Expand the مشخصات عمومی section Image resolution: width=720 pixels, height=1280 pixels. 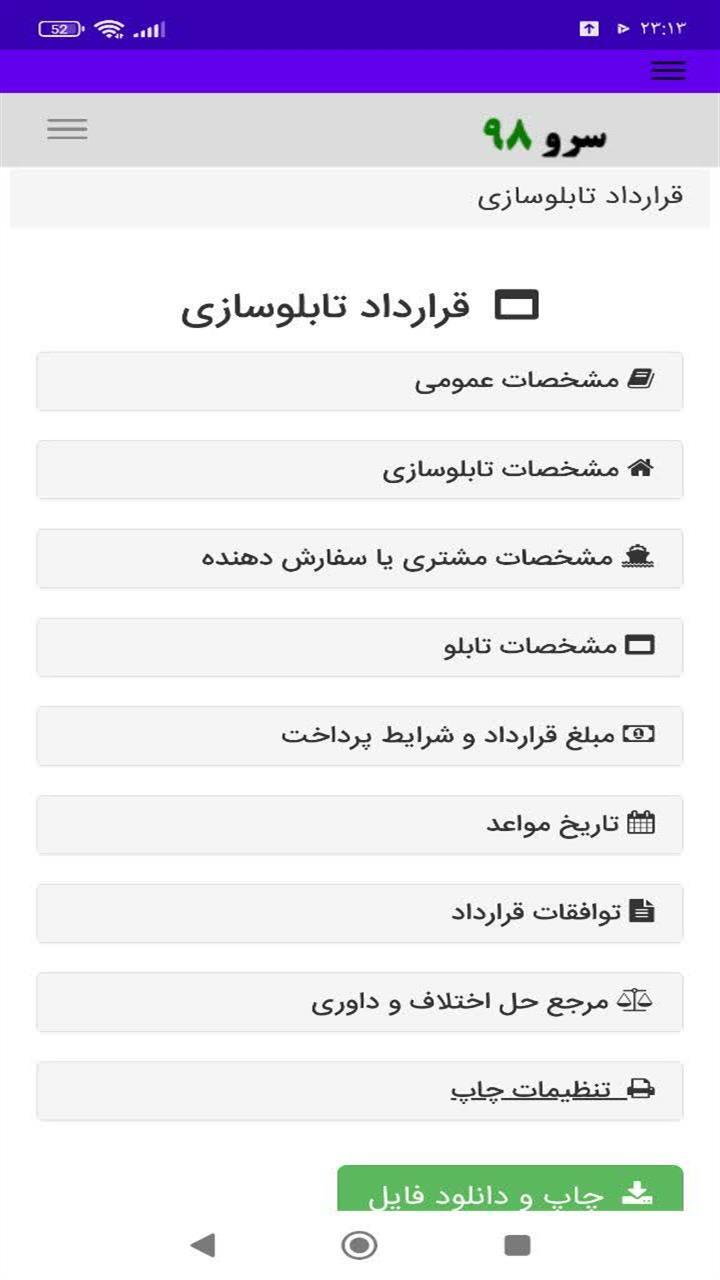point(360,381)
